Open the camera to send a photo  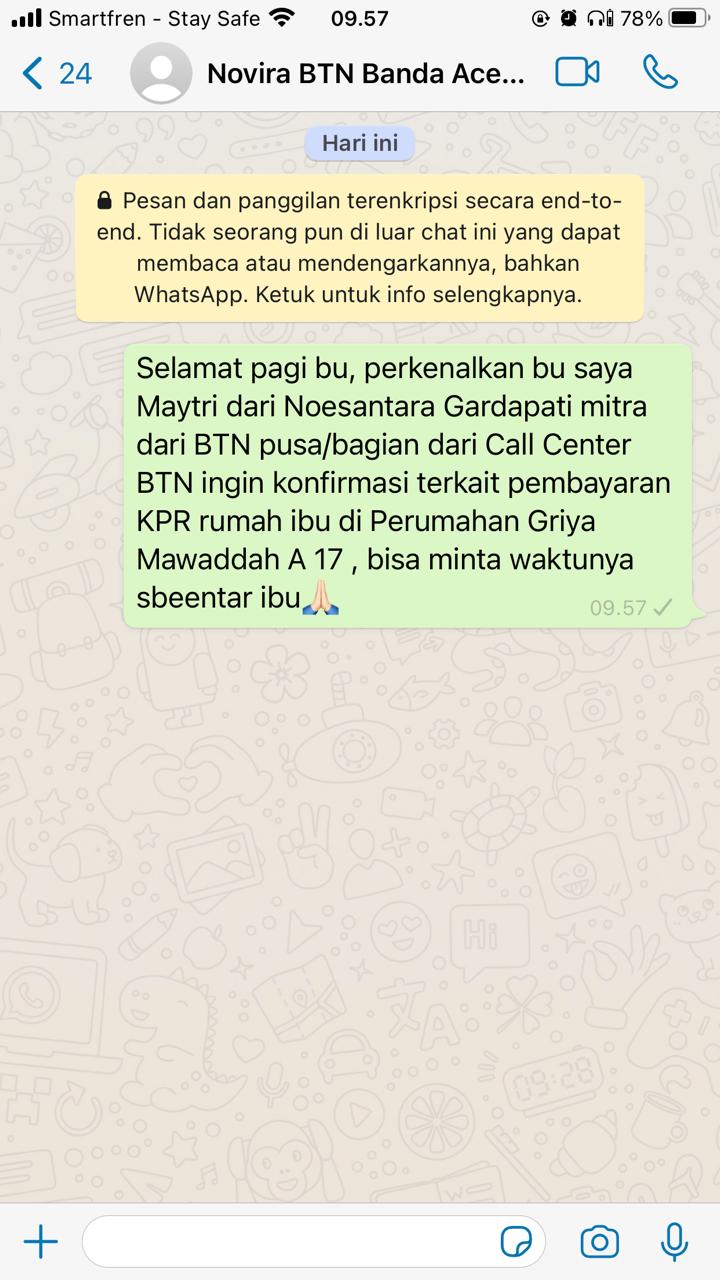599,1242
